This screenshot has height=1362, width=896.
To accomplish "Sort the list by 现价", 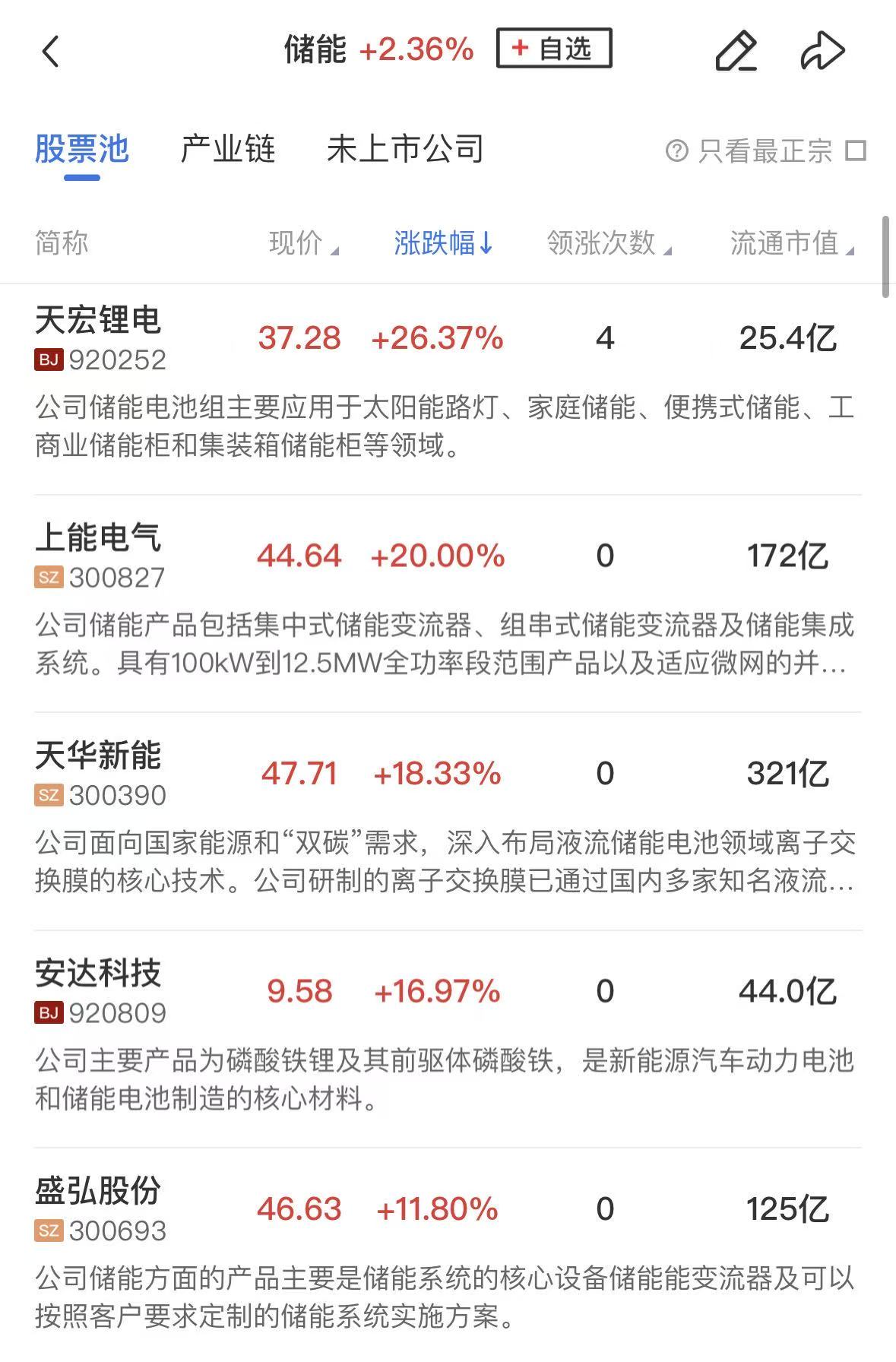I will (302, 243).
